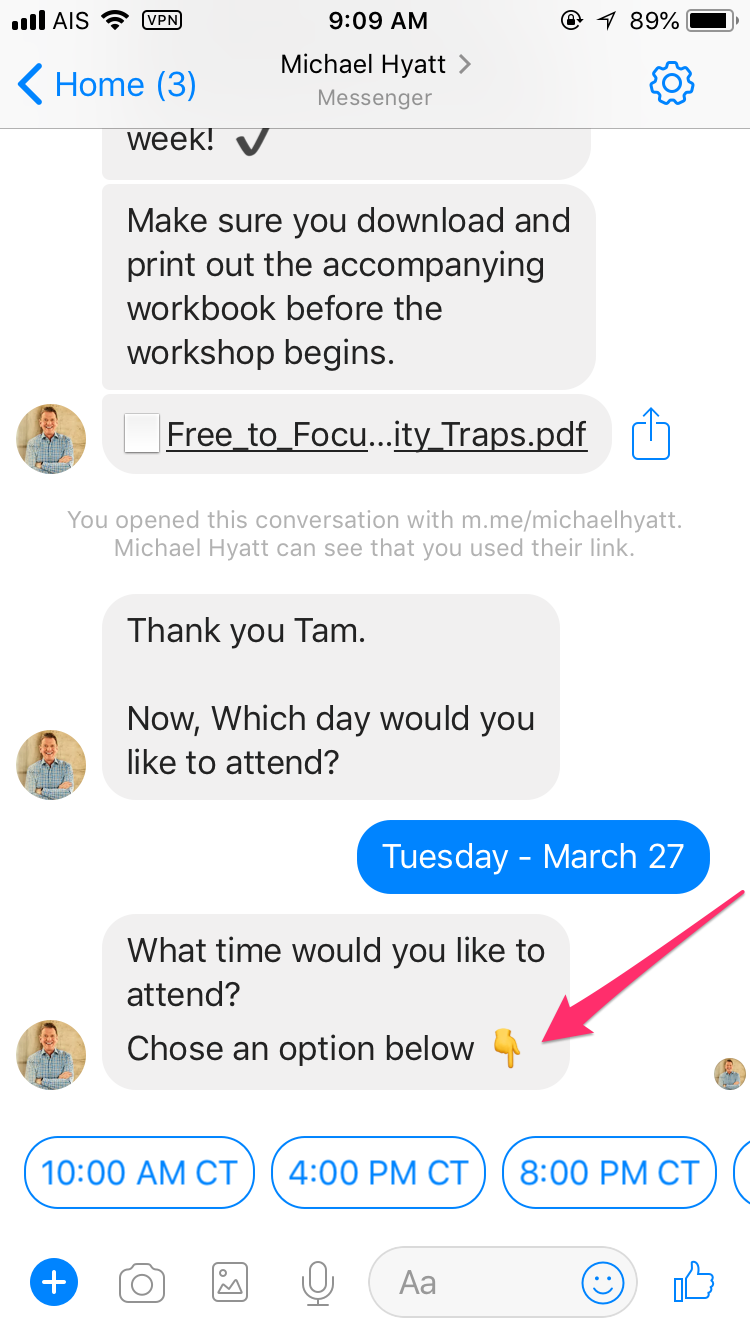
Task: Tap the microphone for voice message
Action: 318,1282
